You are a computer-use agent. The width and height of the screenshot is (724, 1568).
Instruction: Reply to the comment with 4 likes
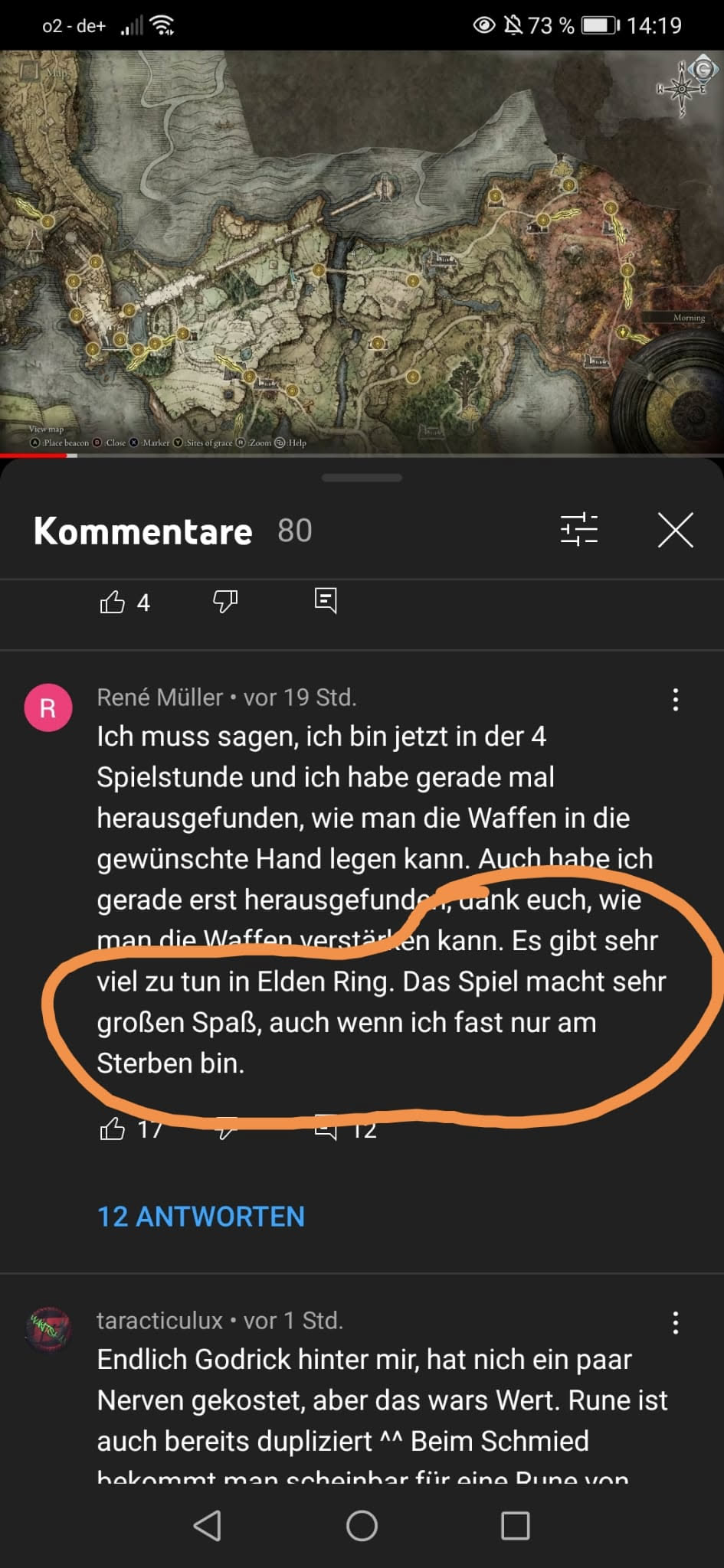pyautogui.click(x=326, y=601)
